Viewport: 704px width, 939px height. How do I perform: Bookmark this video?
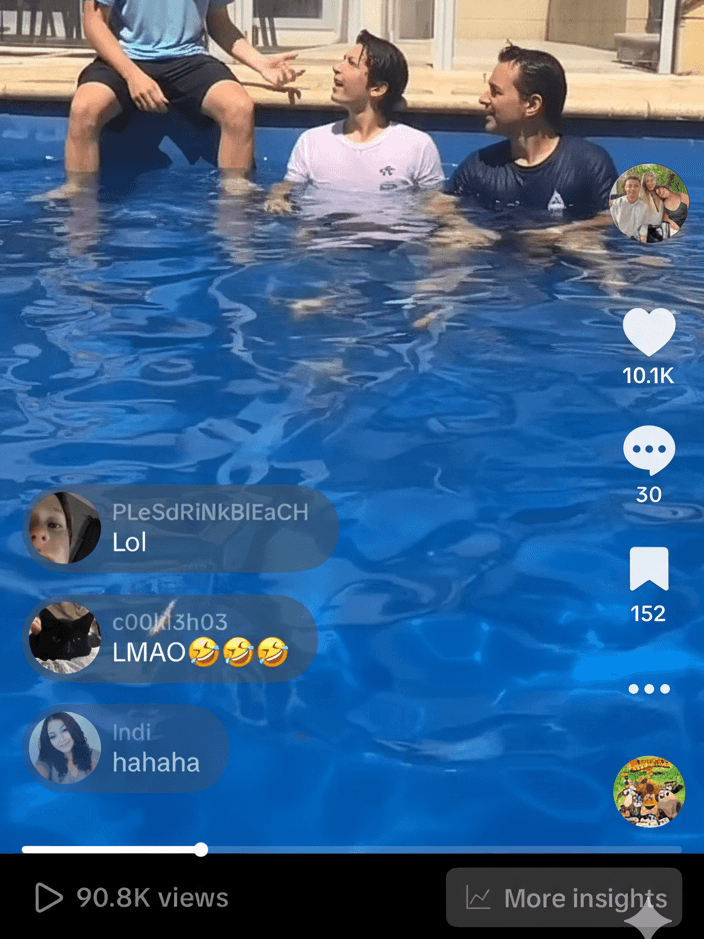point(649,569)
